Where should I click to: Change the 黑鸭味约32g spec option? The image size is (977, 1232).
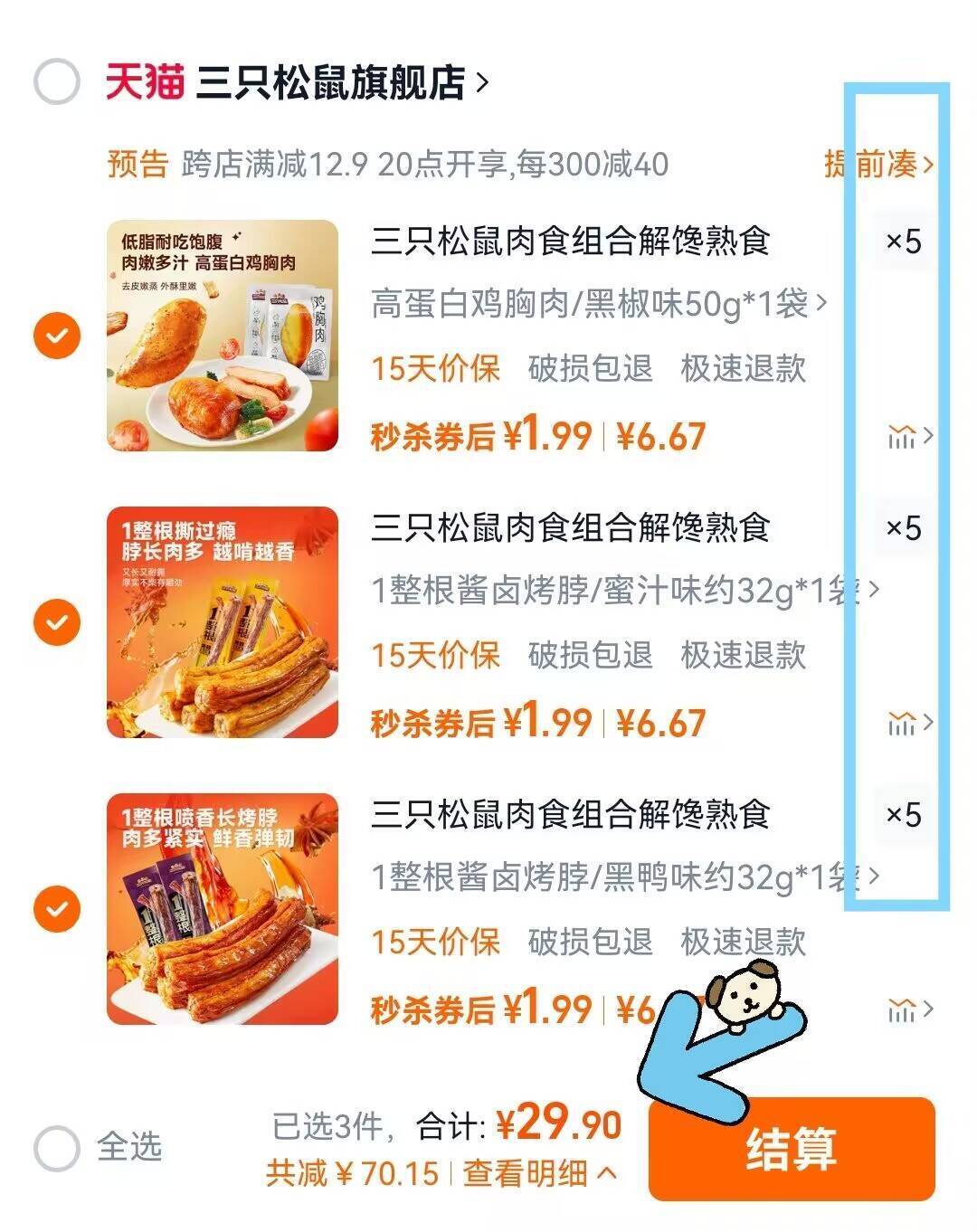tap(624, 877)
